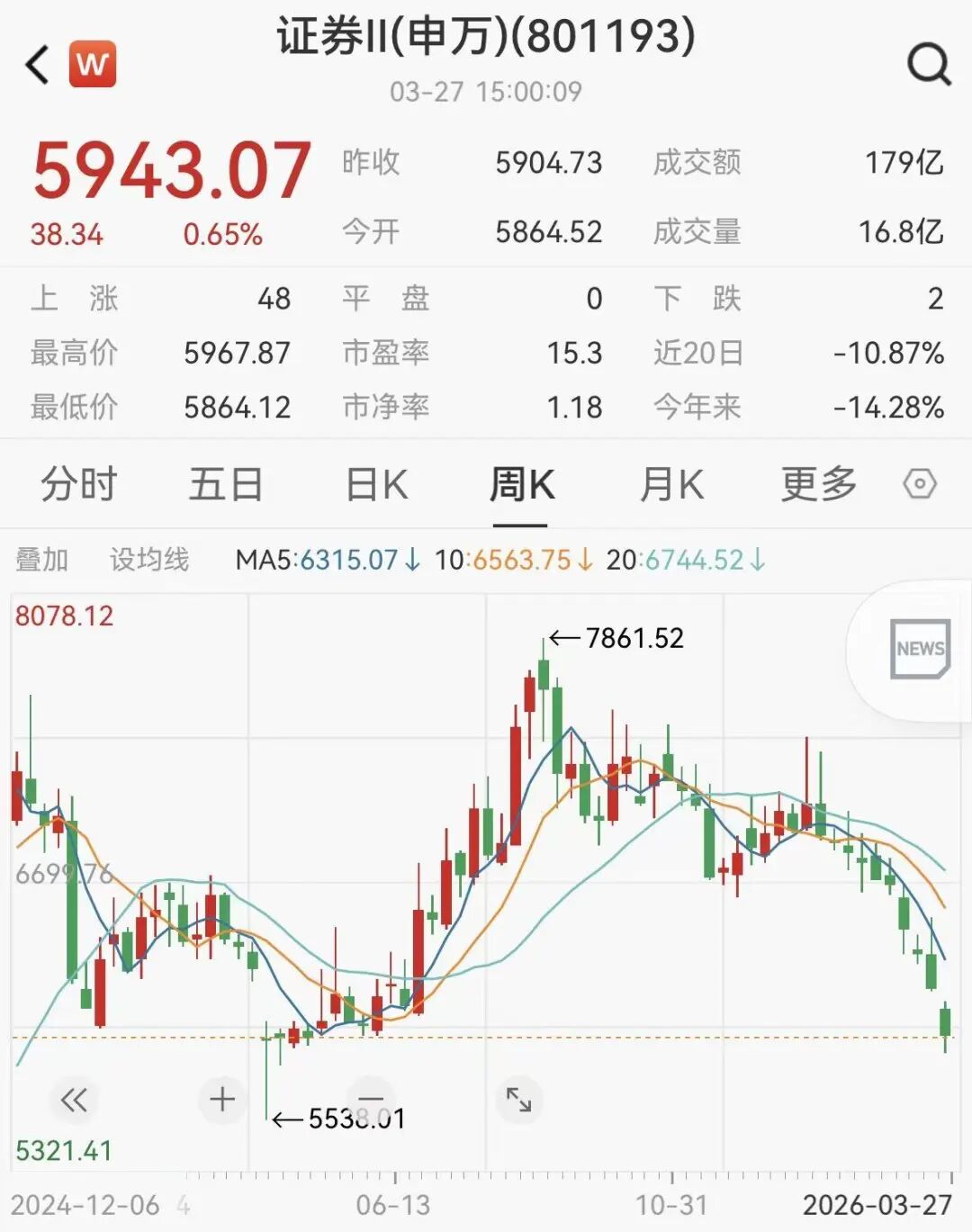Zoom in the chart with plus
The image size is (972, 1232).
(x=222, y=1100)
